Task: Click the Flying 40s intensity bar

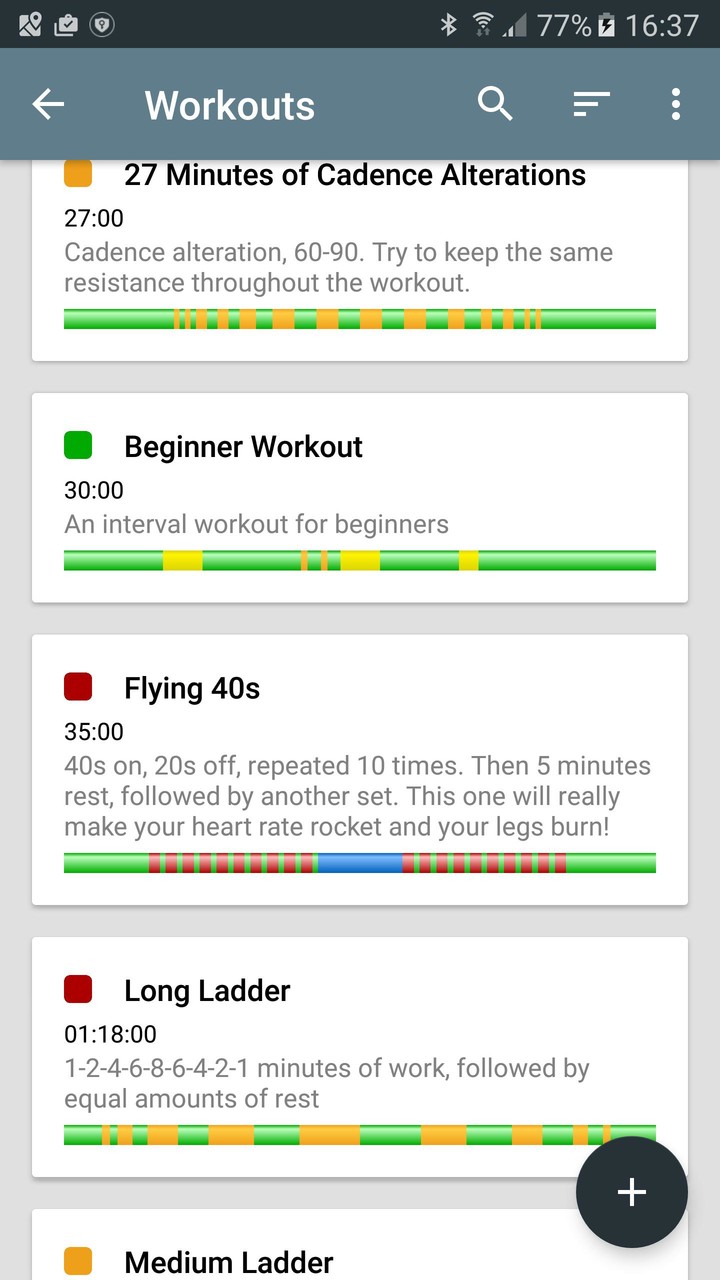Action: coord(360,861)
